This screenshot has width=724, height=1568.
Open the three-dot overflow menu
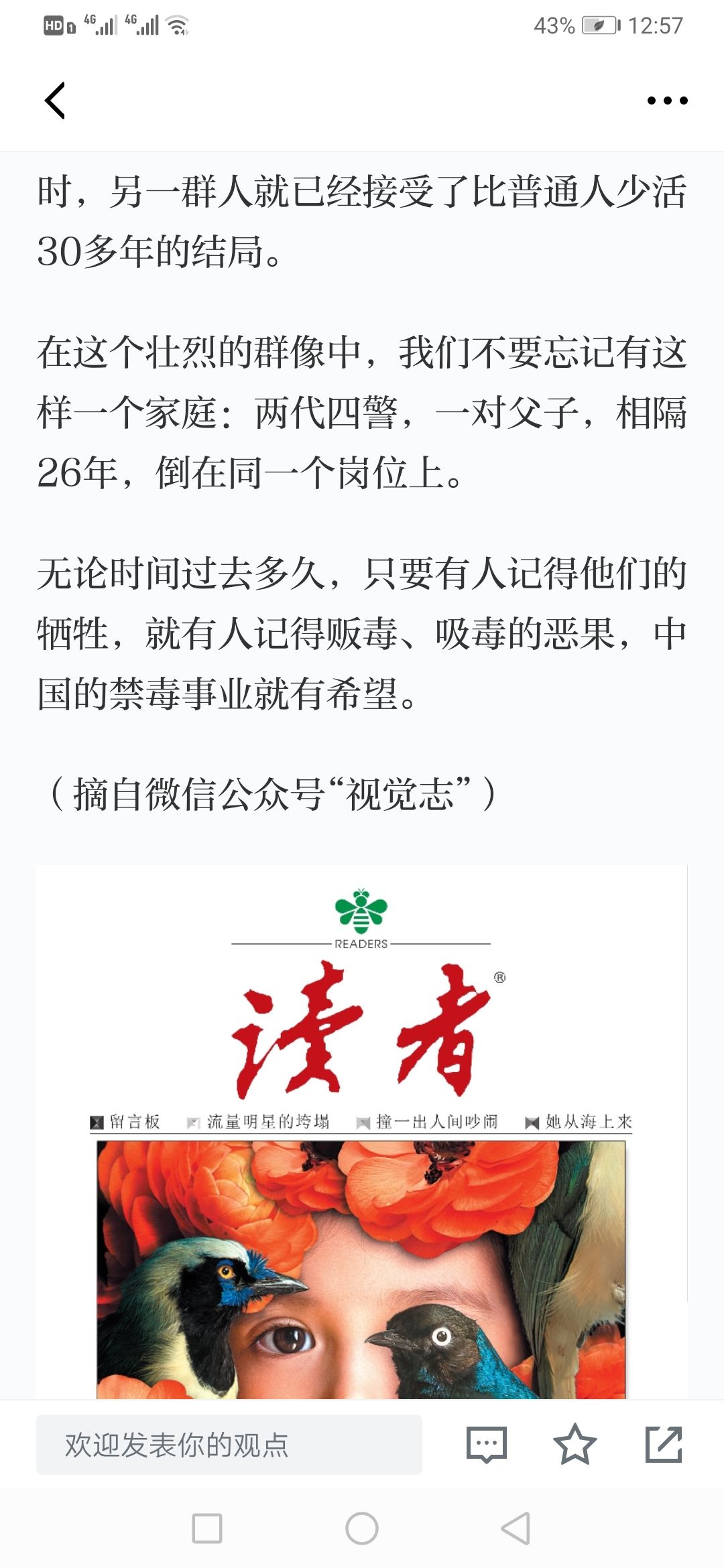point(667,101)
